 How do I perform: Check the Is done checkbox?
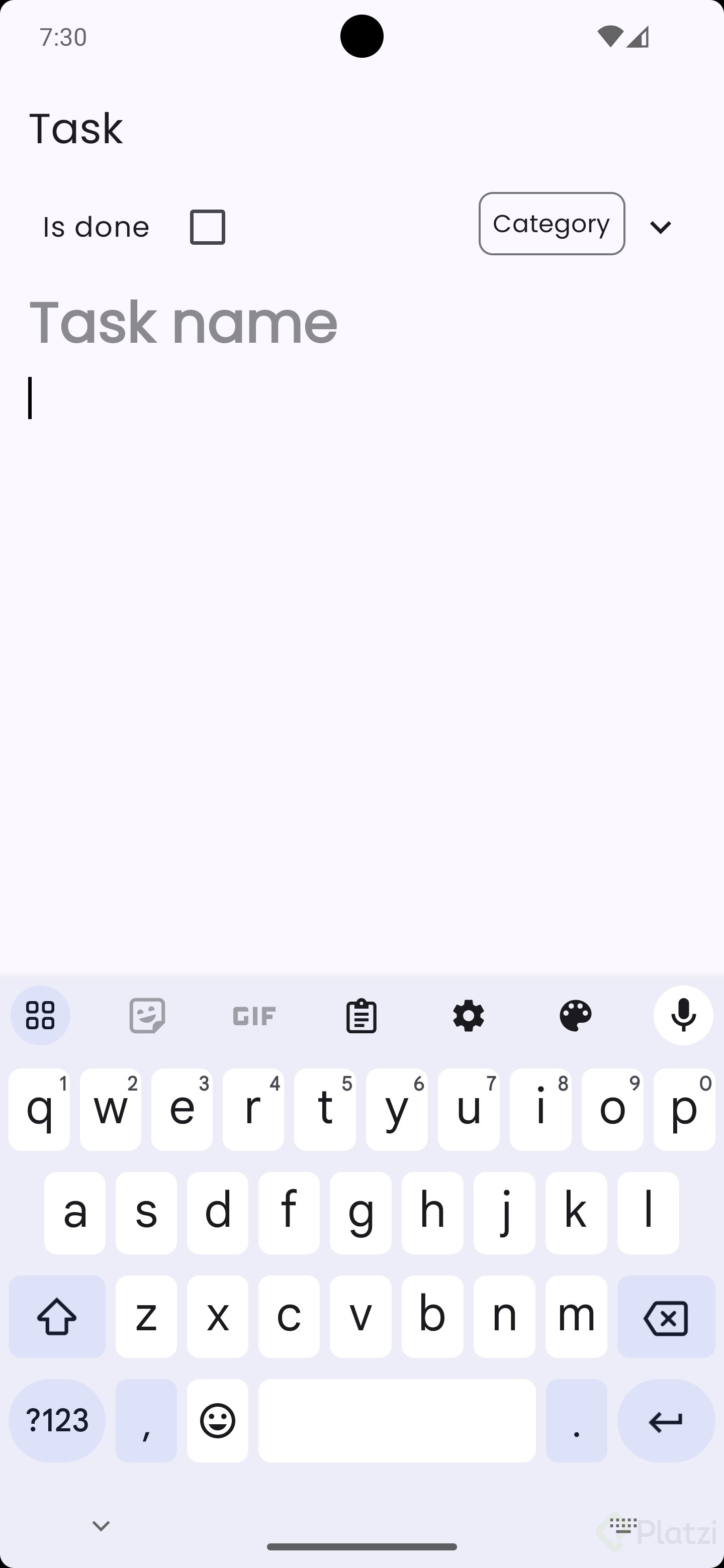[x=208, y=227]
